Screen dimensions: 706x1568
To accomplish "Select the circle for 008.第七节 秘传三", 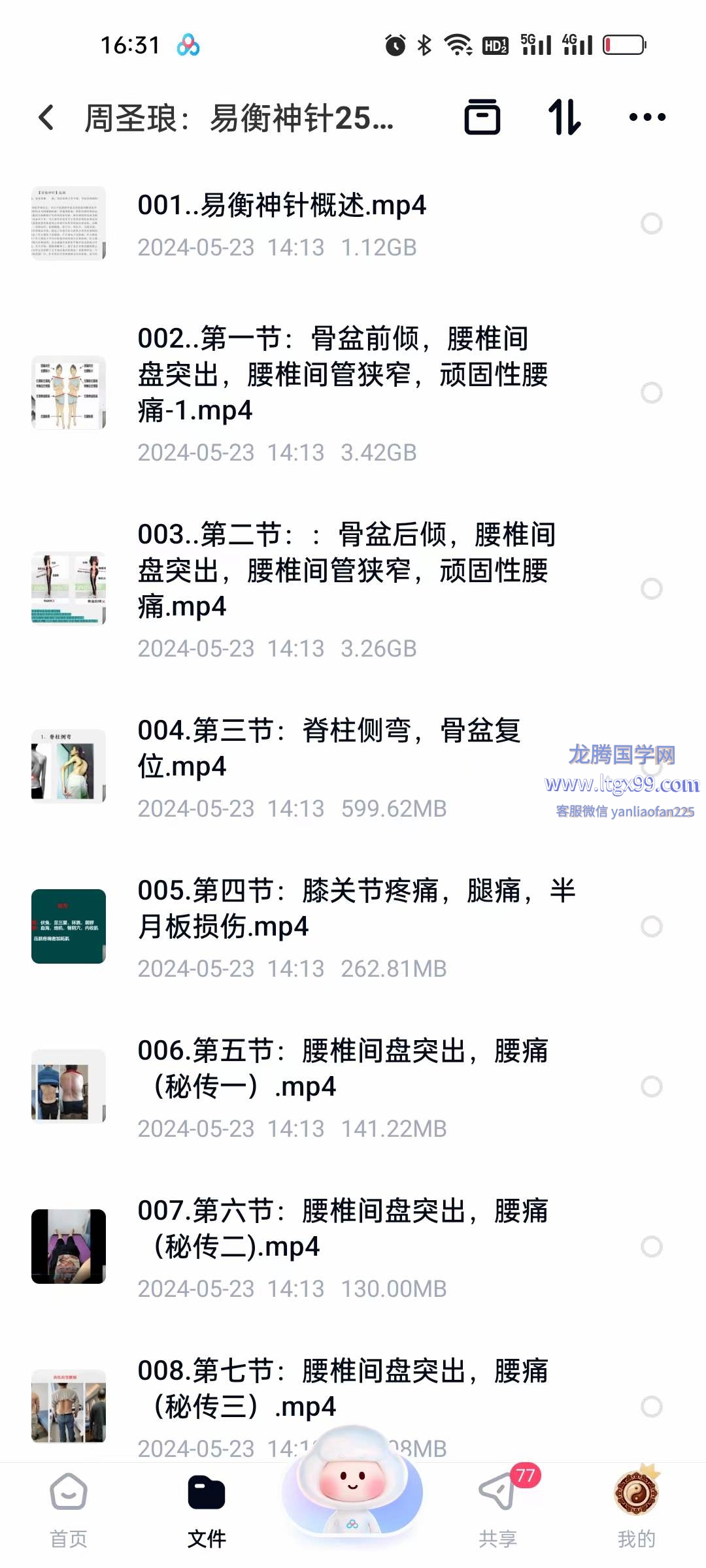I will 651,1407.
